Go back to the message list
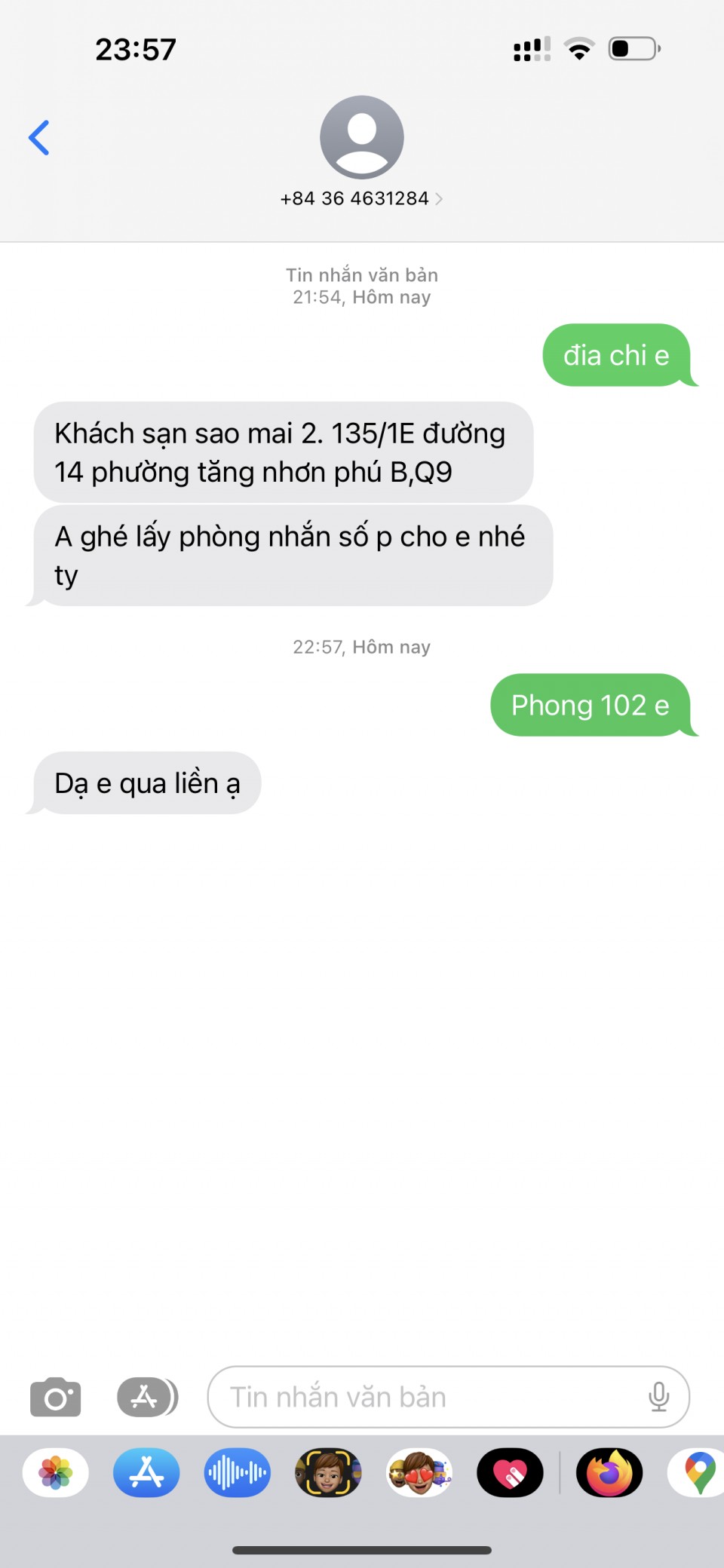This screenshot has width=724, height=1568. click(x=39, y=138)
